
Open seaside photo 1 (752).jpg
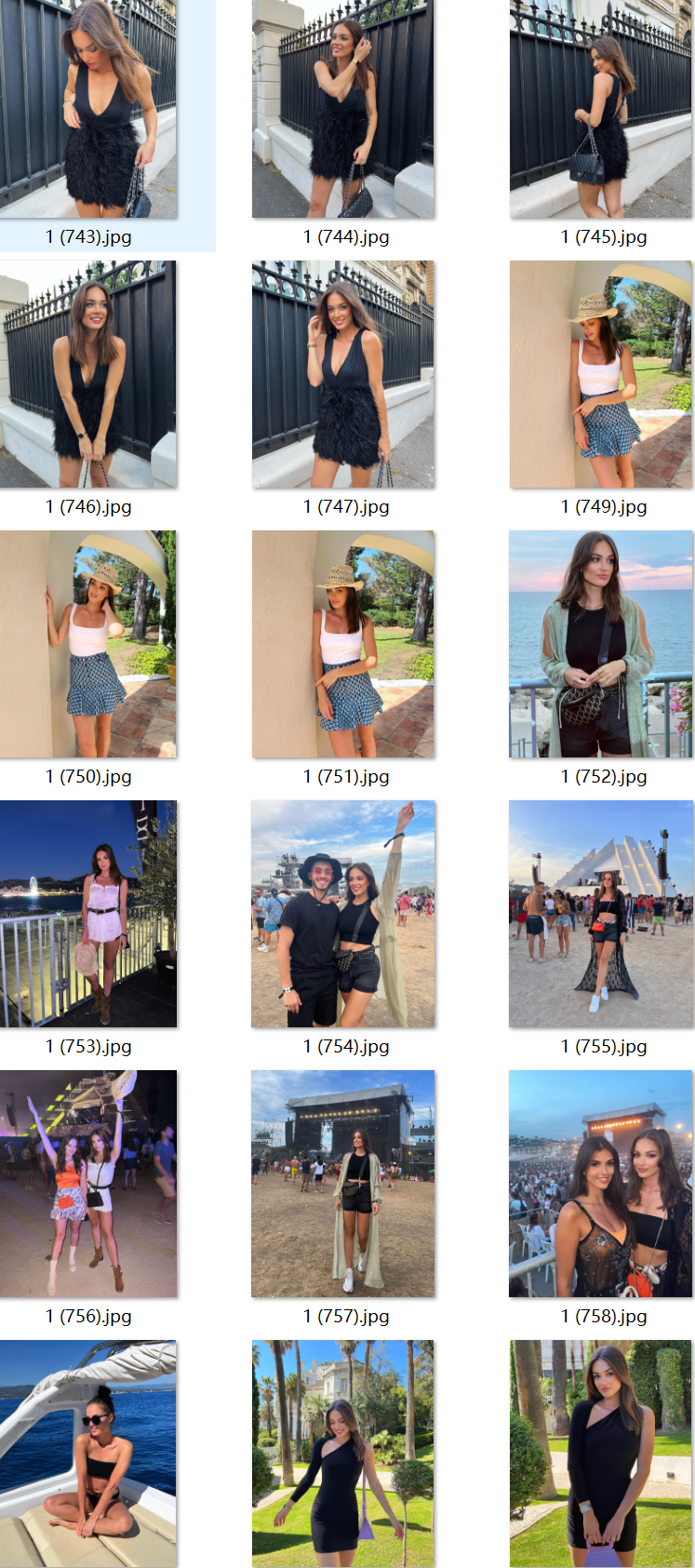(600, 644)
